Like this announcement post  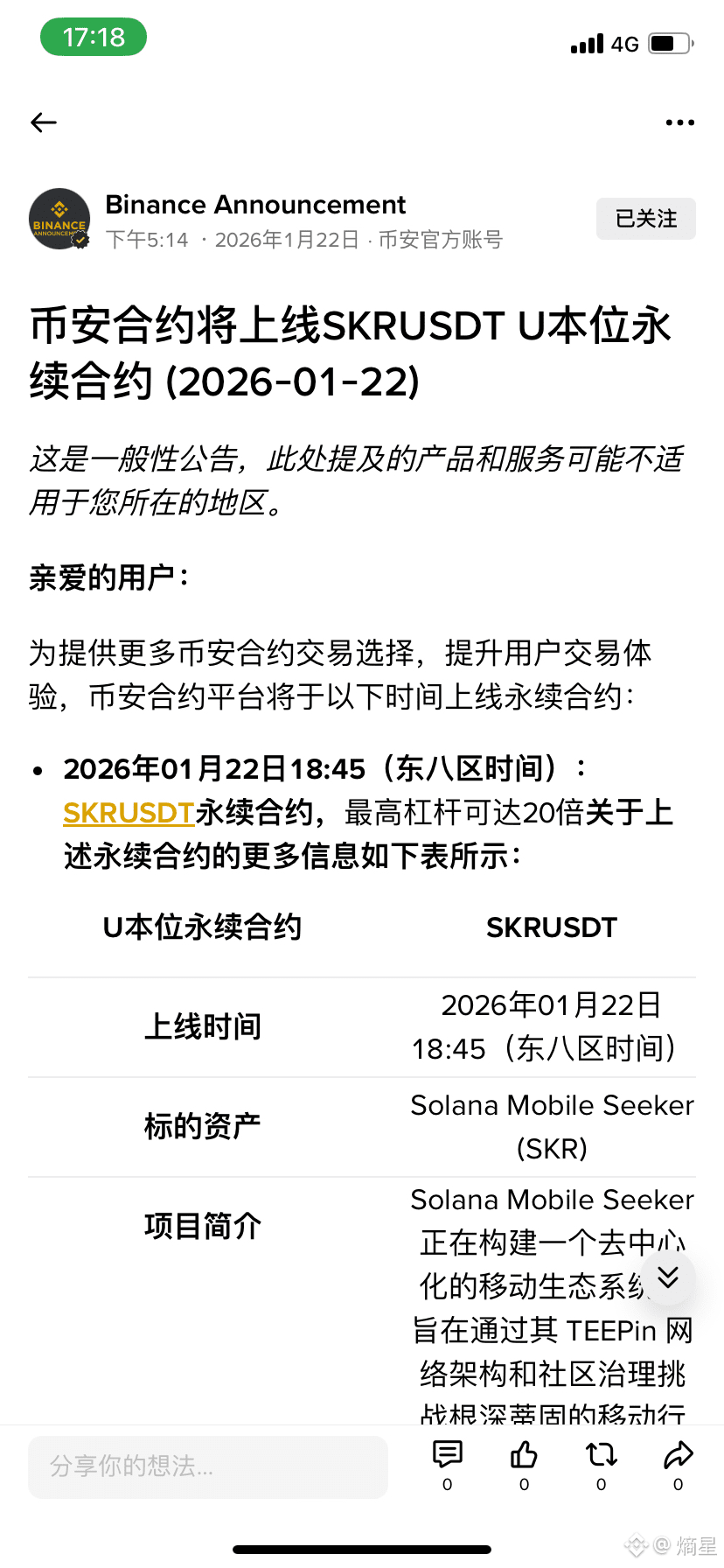pyautogui.click(x=525, y=1455)
